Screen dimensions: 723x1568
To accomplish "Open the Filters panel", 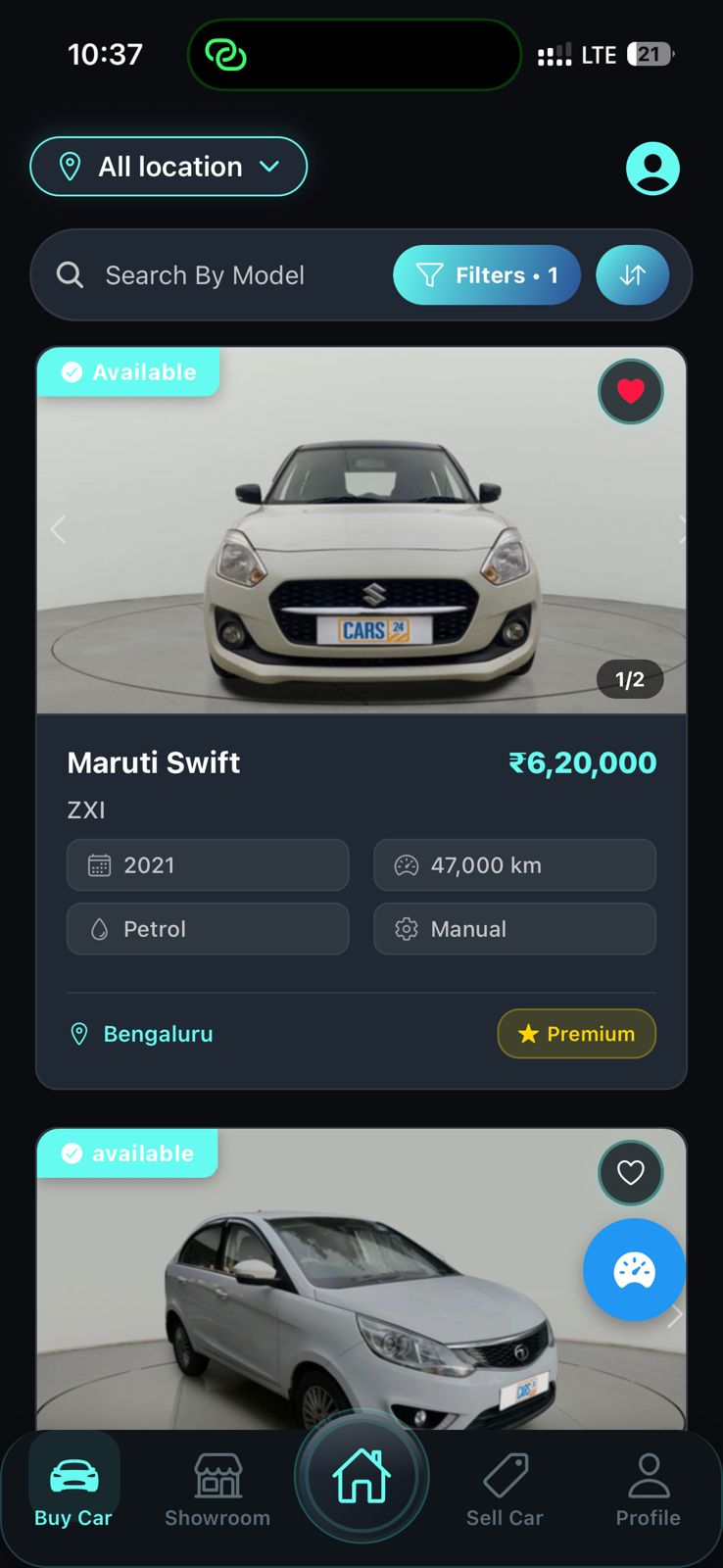I will 486,274.
